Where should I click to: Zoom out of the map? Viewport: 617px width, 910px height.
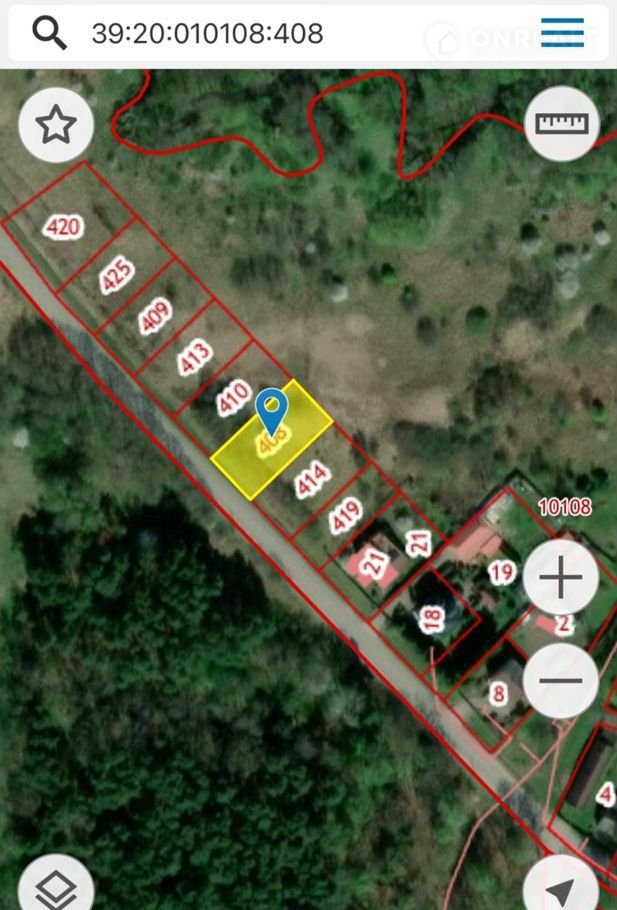tap(561, 681)
